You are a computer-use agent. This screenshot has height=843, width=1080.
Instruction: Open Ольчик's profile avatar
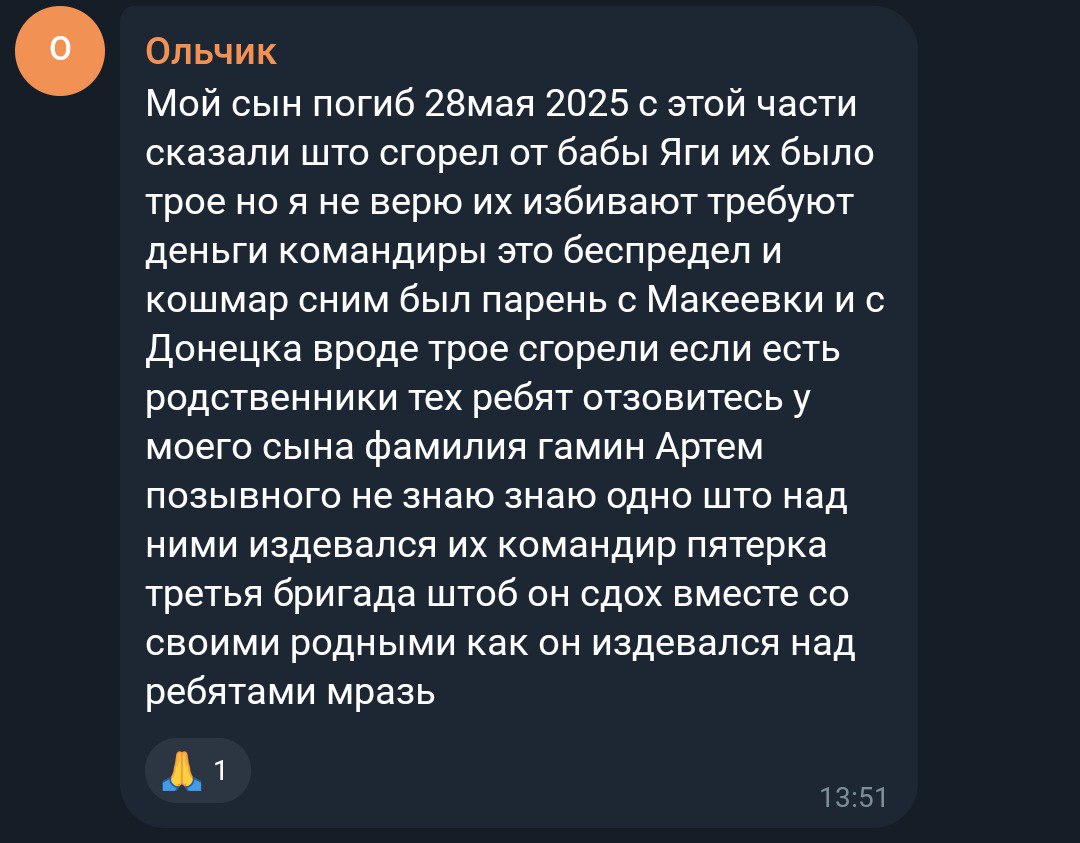coord(60,51)
